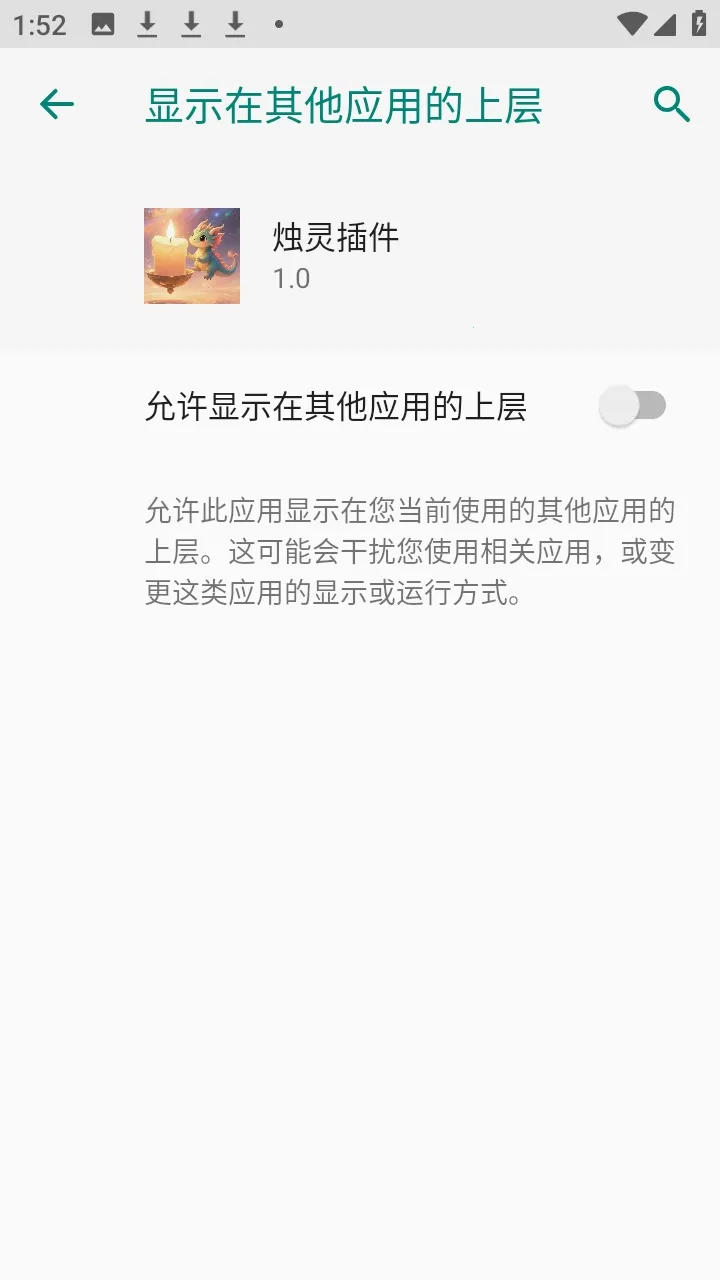The width and height of the screenshot is (720, 1280).
Task: Tap the title 显示在其他应用的上层
Action: coord(343,103)
